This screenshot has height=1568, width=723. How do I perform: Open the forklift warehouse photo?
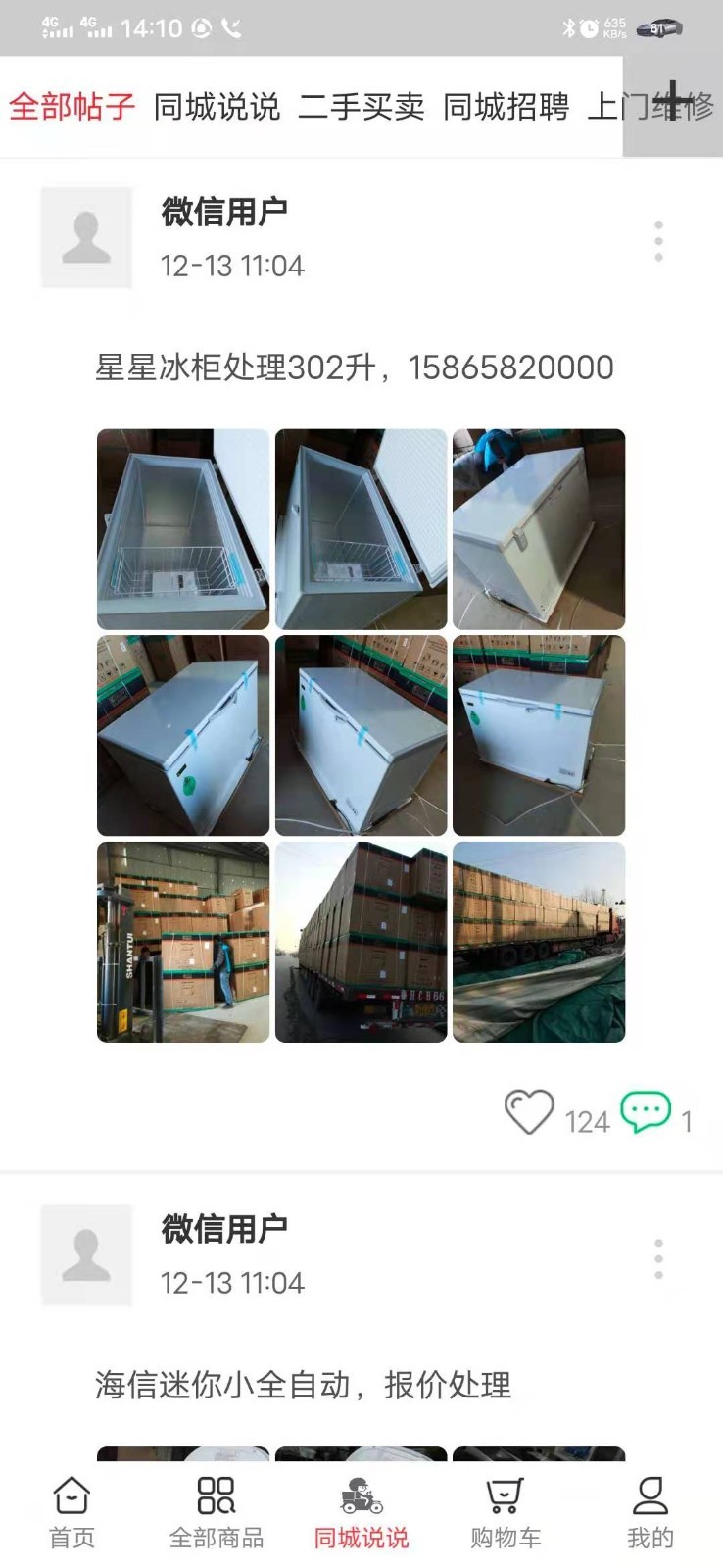coord(183,942)
